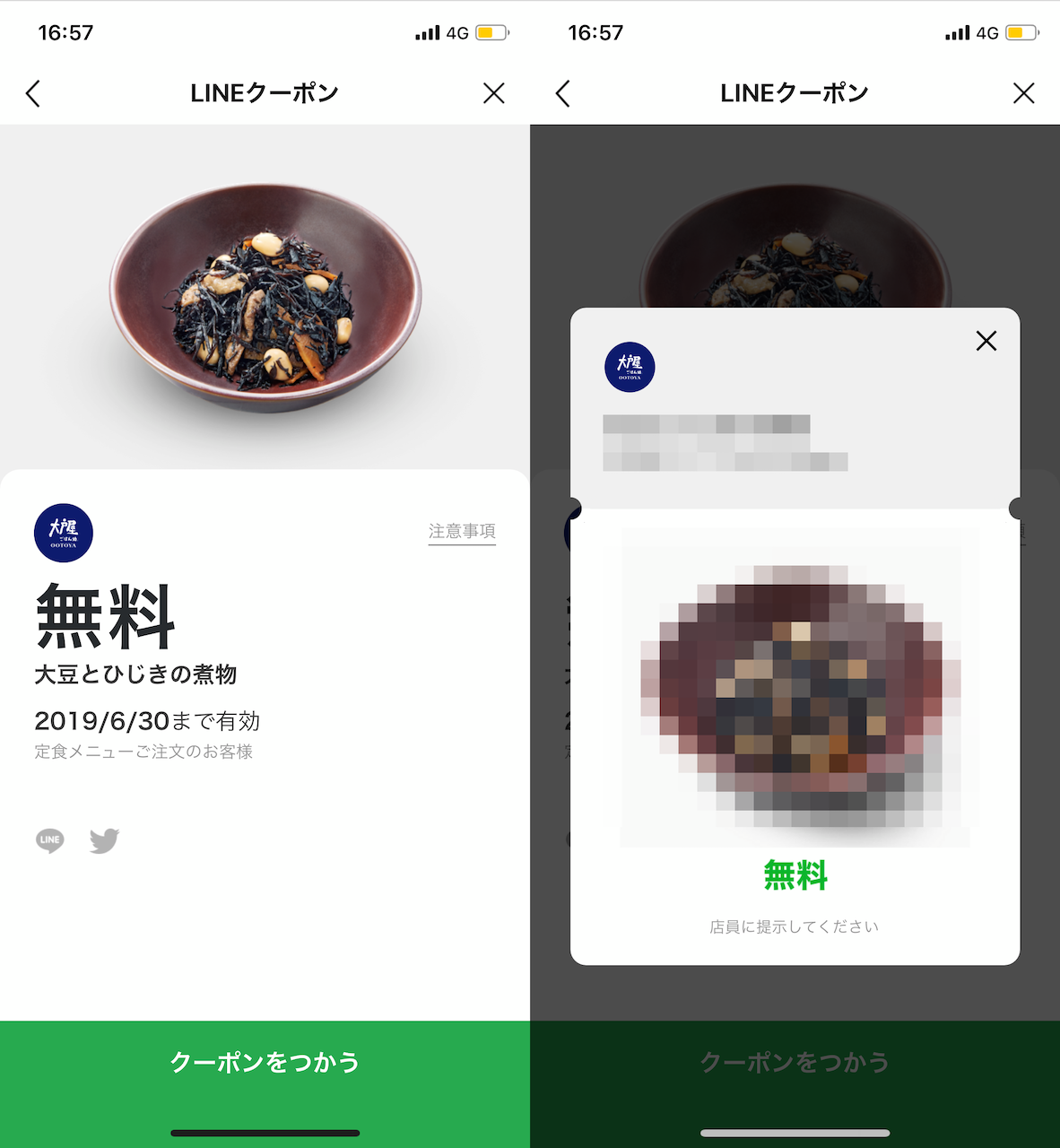Share the coupon on Twitter
This screenshot has height=1148, width=1060.
click(x=104, y=840)
